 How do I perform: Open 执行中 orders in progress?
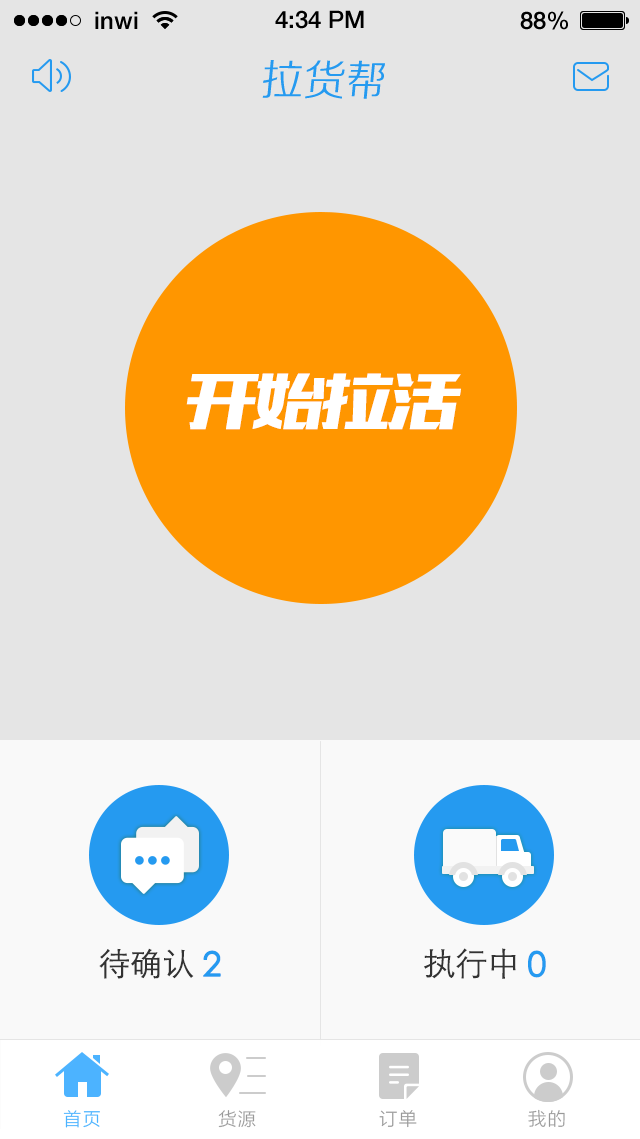[481, 889]
